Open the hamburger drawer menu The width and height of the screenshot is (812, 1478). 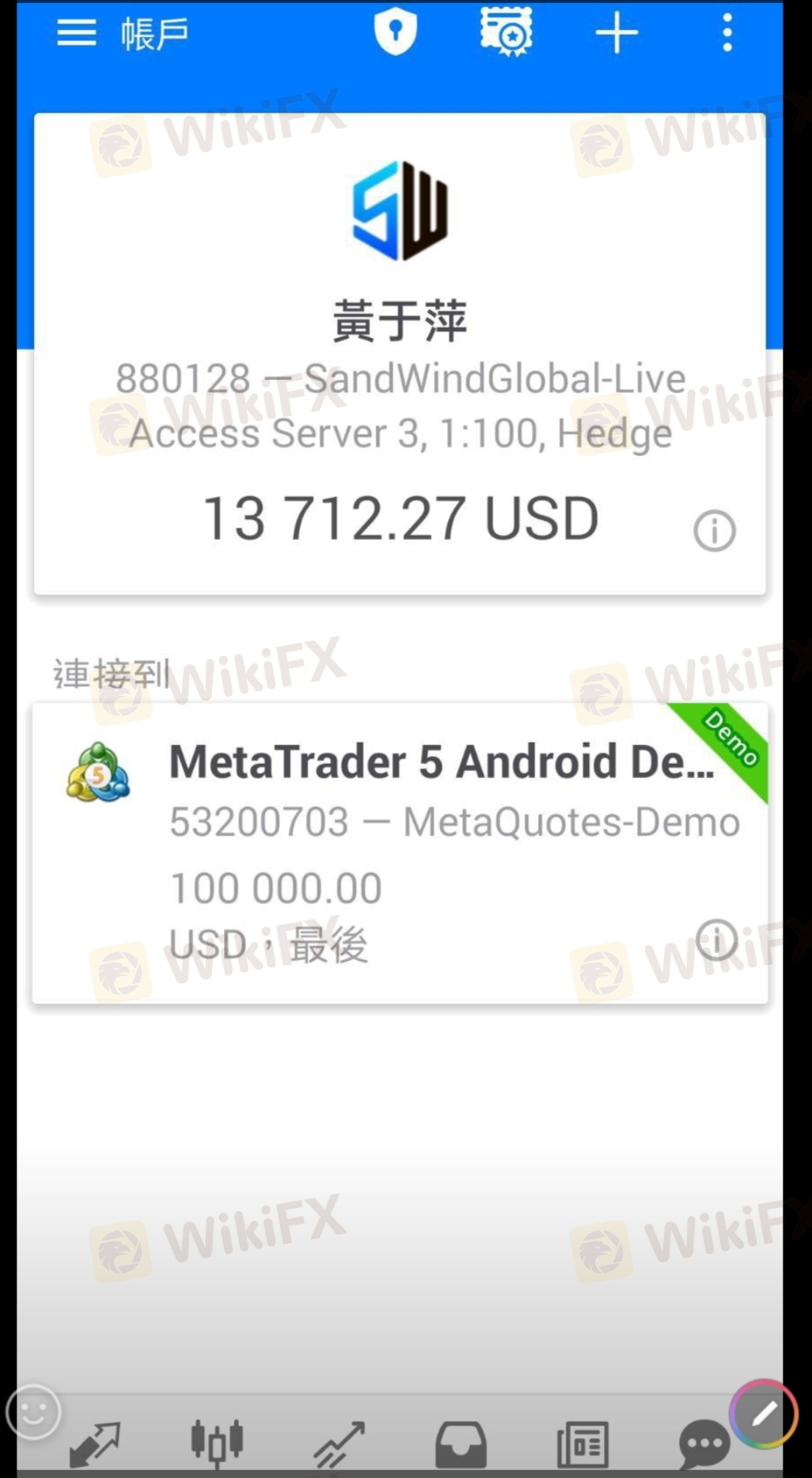[76, 33]
